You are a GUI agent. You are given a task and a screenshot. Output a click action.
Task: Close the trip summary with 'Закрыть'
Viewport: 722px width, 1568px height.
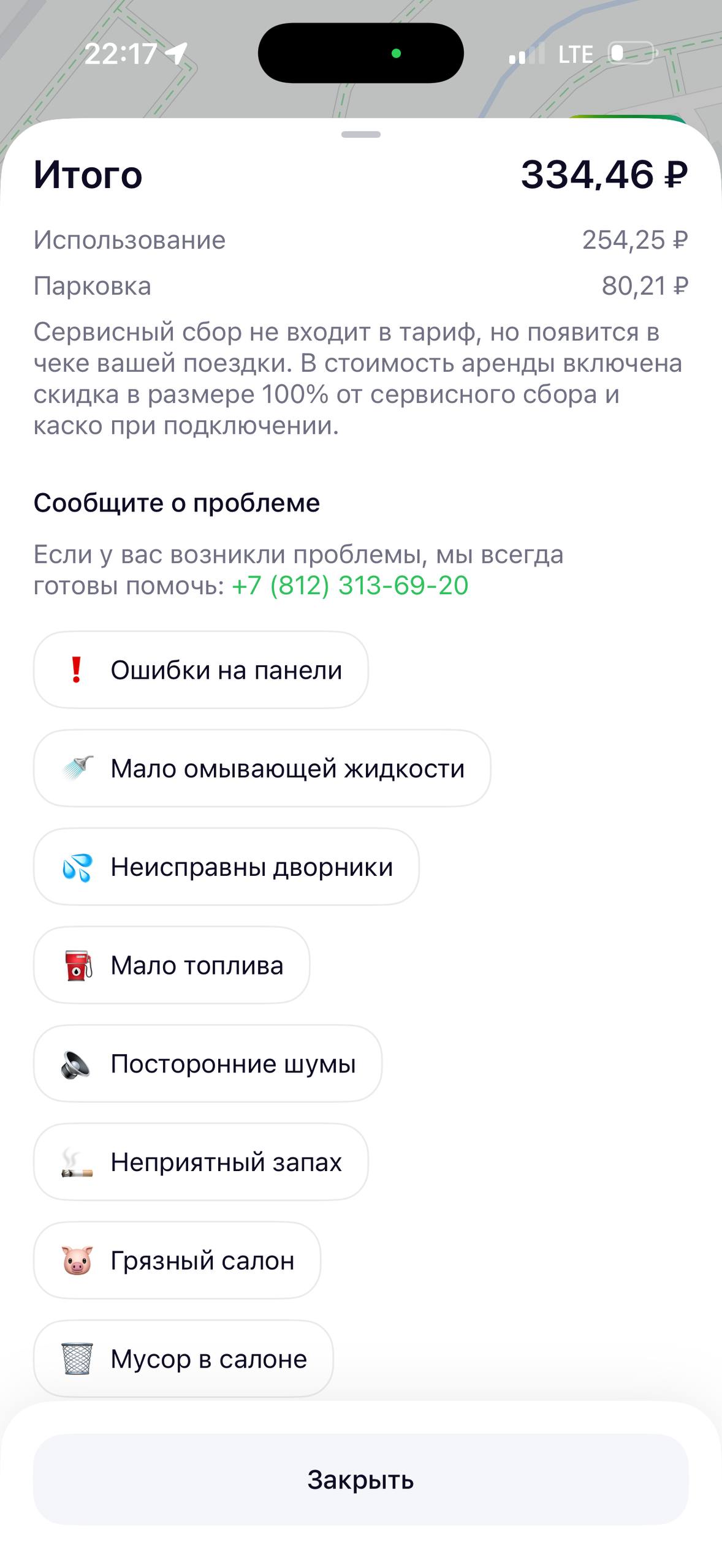(x=360, y=1480)
